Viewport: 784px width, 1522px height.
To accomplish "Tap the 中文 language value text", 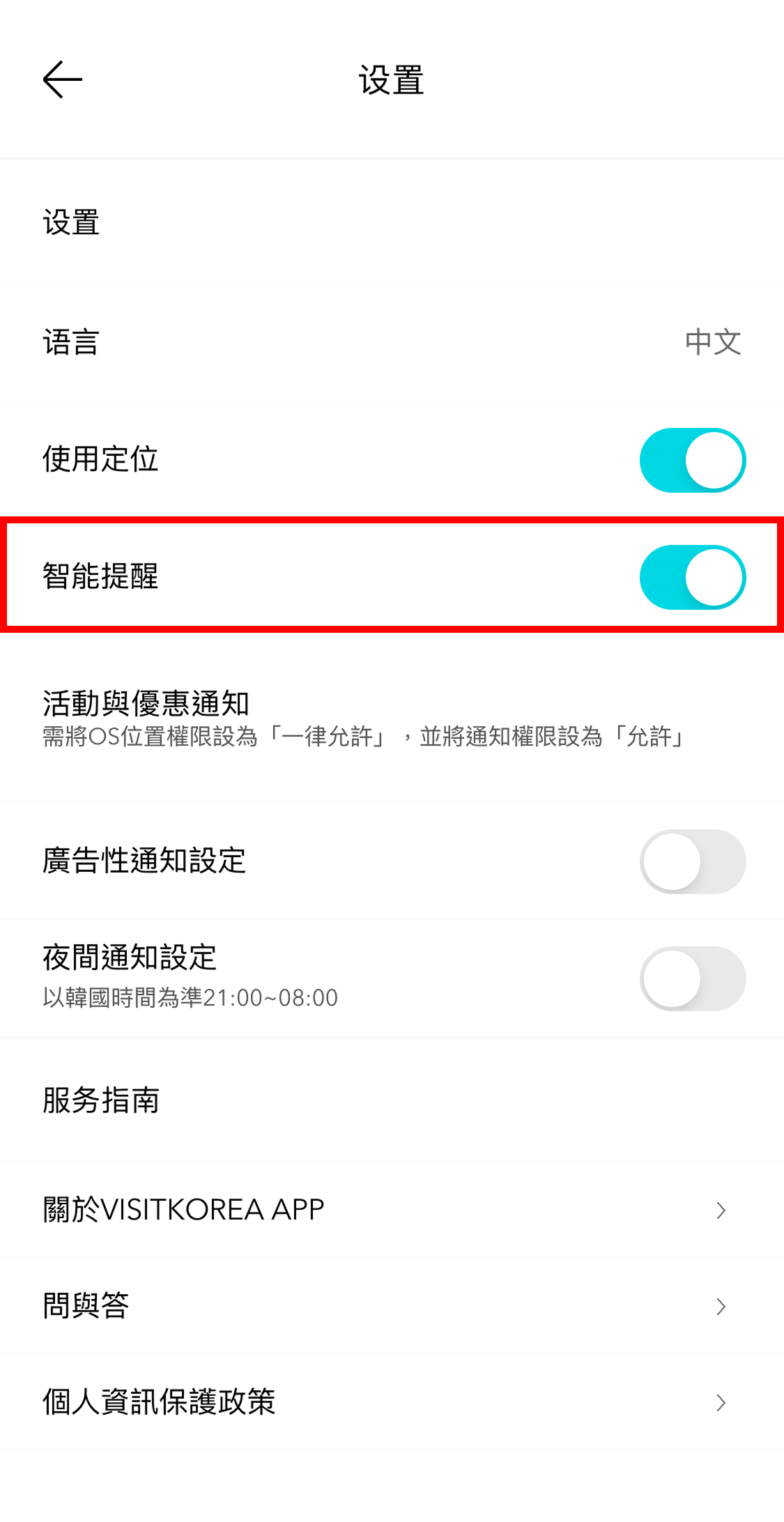I will tap(712, 341).
